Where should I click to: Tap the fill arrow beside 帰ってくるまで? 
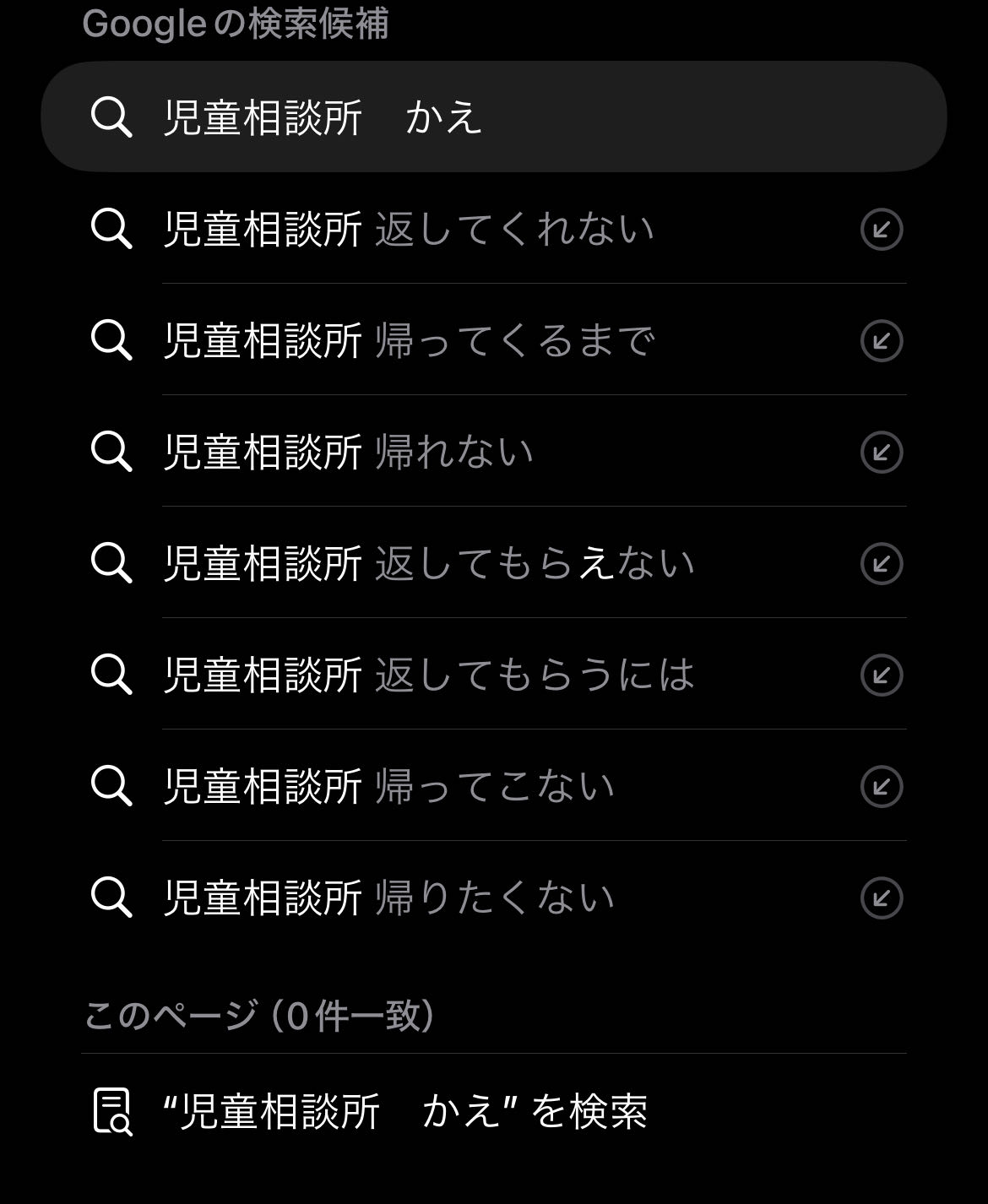[882, 340]
